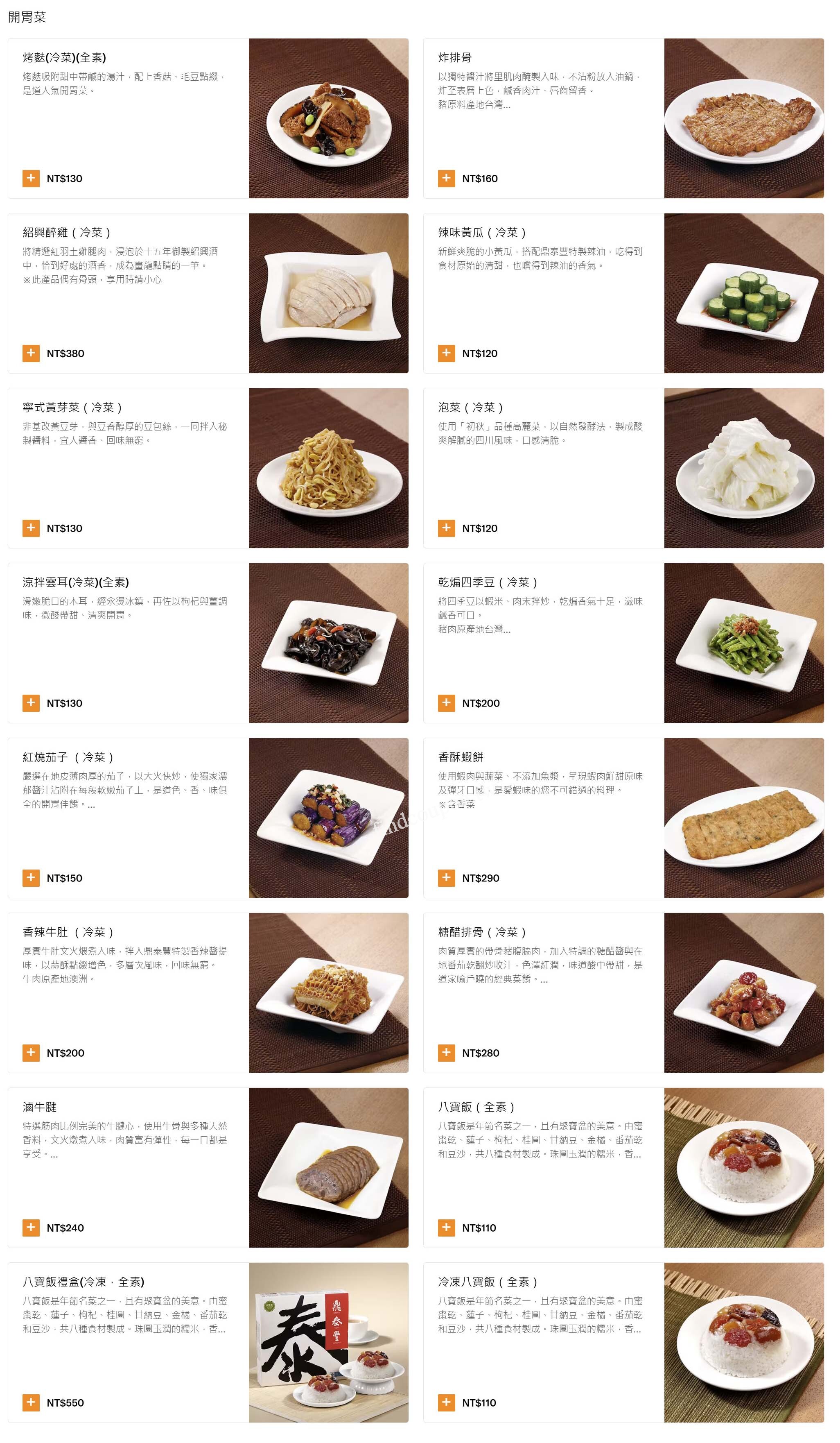Tap the plus button next to 泡菜

[446, 528]
